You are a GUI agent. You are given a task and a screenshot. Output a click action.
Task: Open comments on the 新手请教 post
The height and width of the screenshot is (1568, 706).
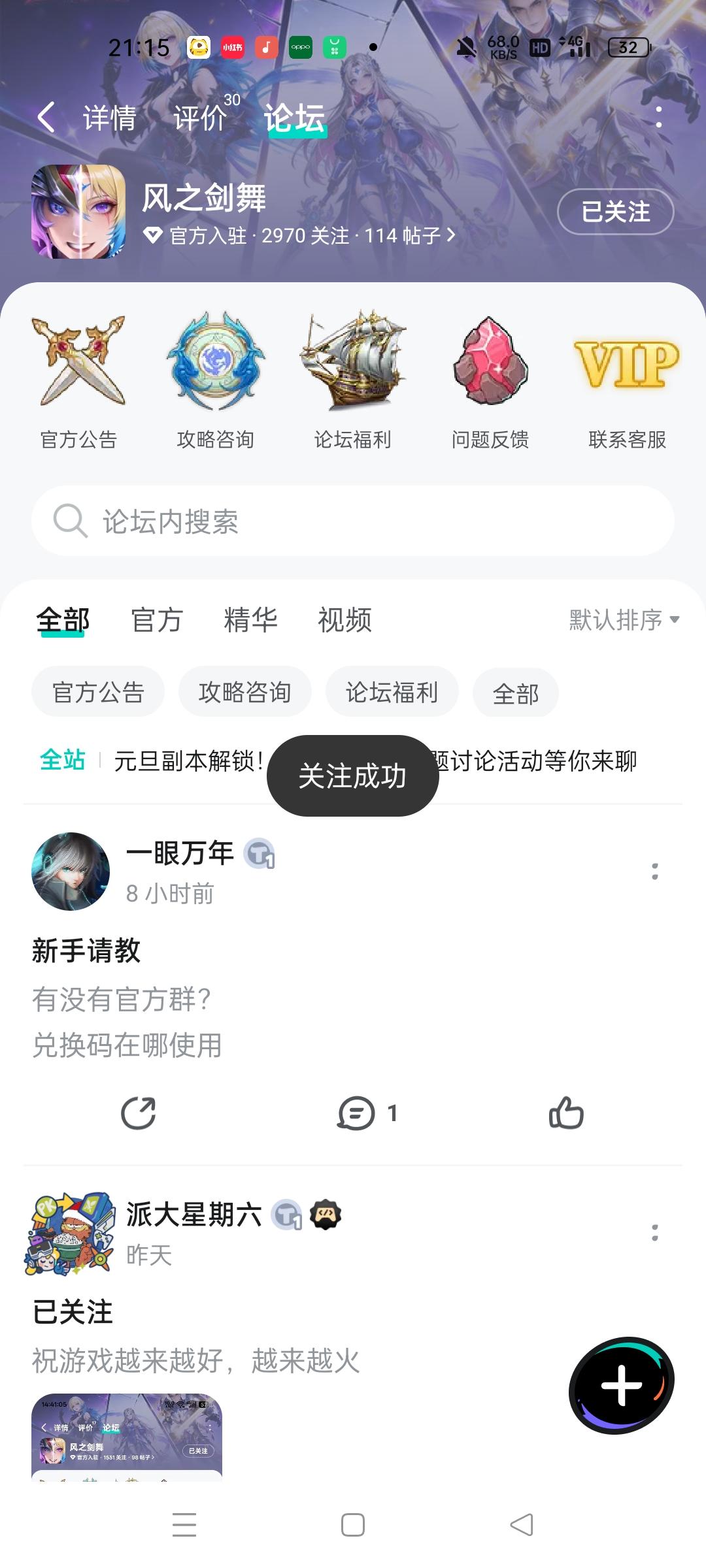pyautogui.click(x=356, y=1113)
